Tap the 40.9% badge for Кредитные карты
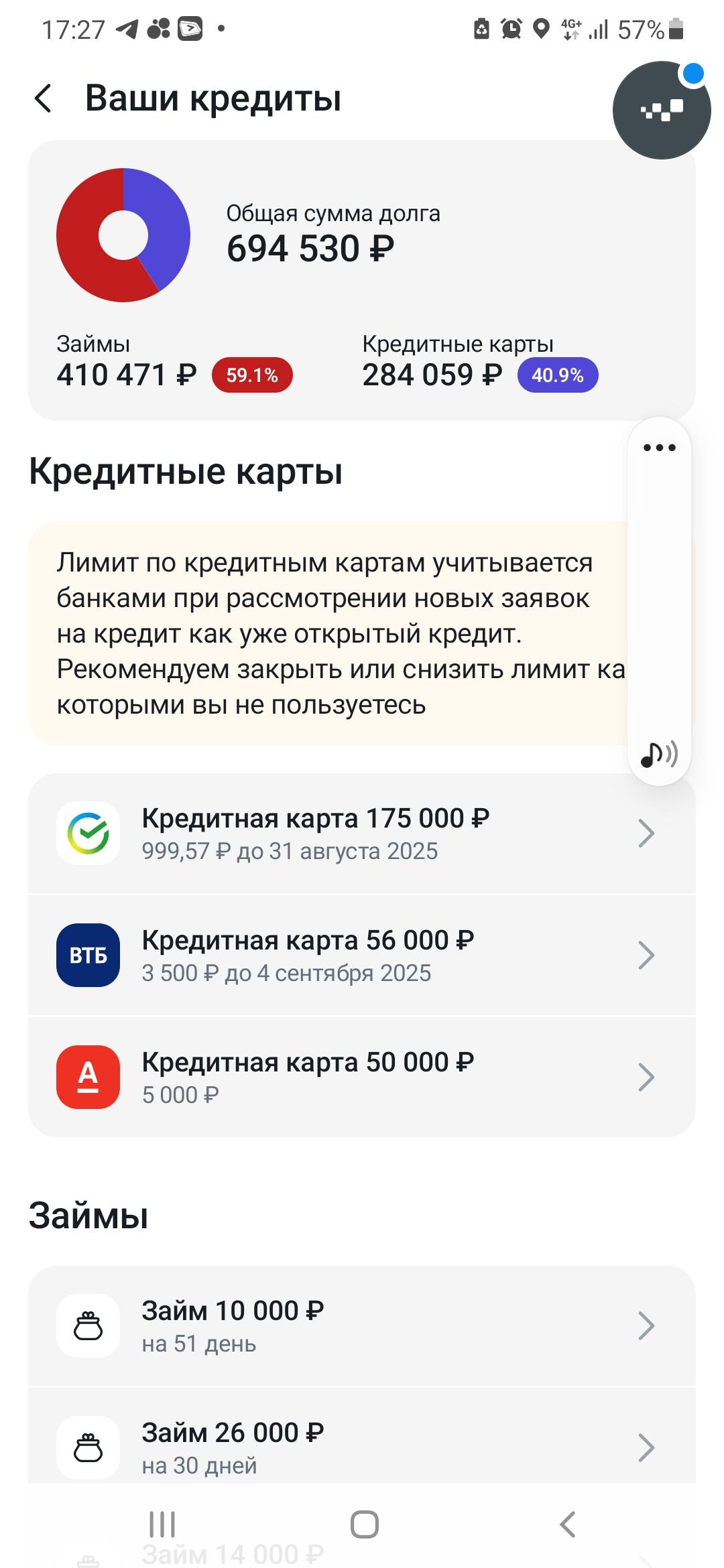The width and height of the screenshot is (724, 1568). [x=557, y=375]
